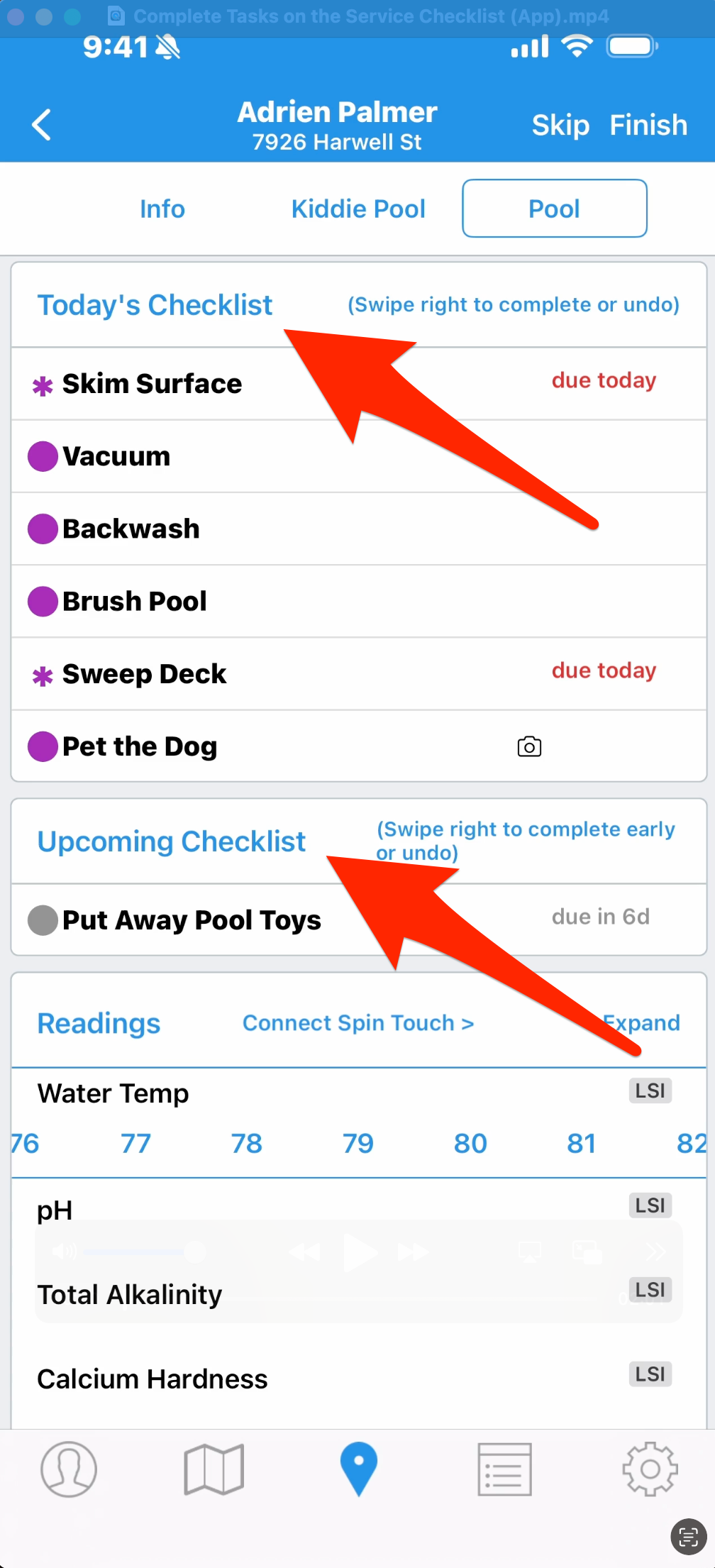Tap the camera icon on Pet the Dog

point(529,746)
